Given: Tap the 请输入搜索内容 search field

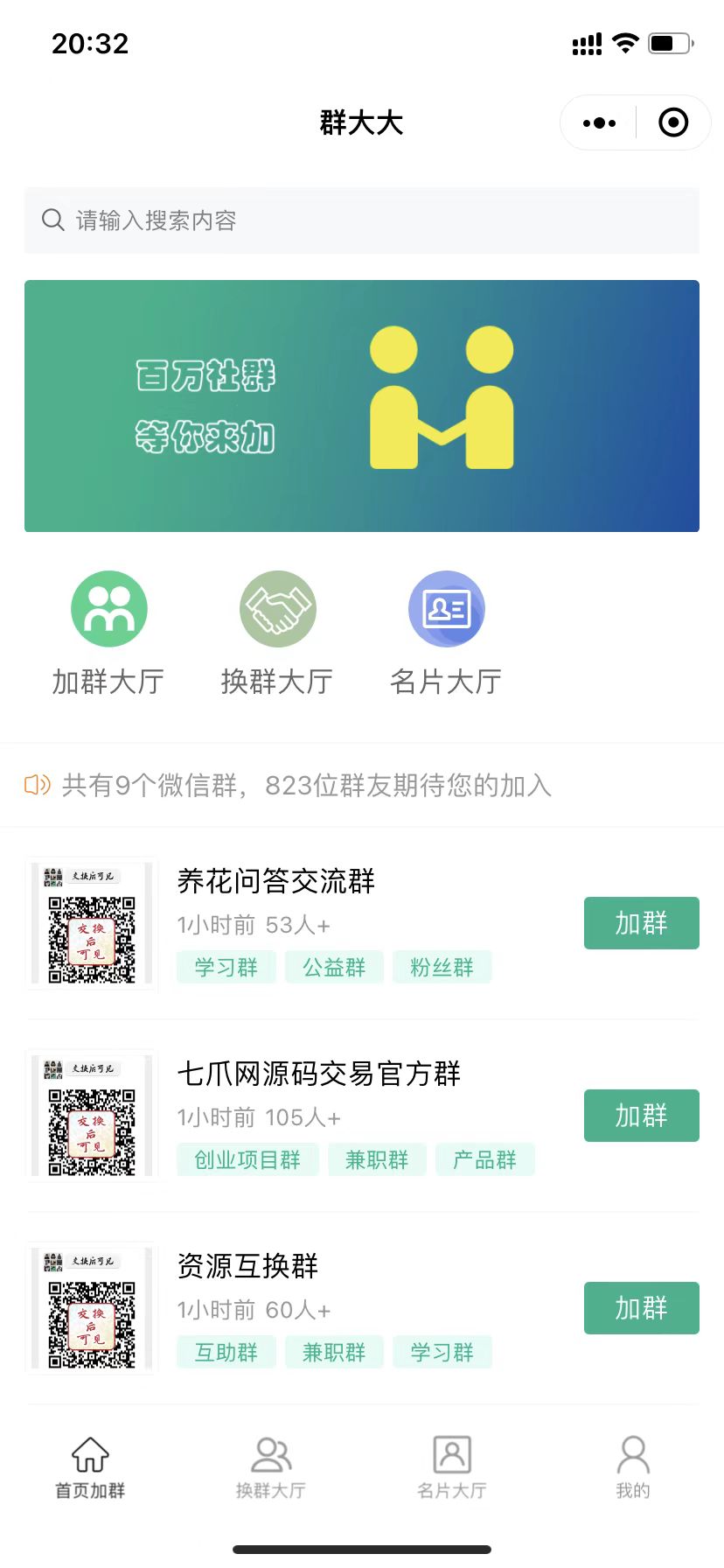Looking at the screenshot, I should [x=362, y=220].
